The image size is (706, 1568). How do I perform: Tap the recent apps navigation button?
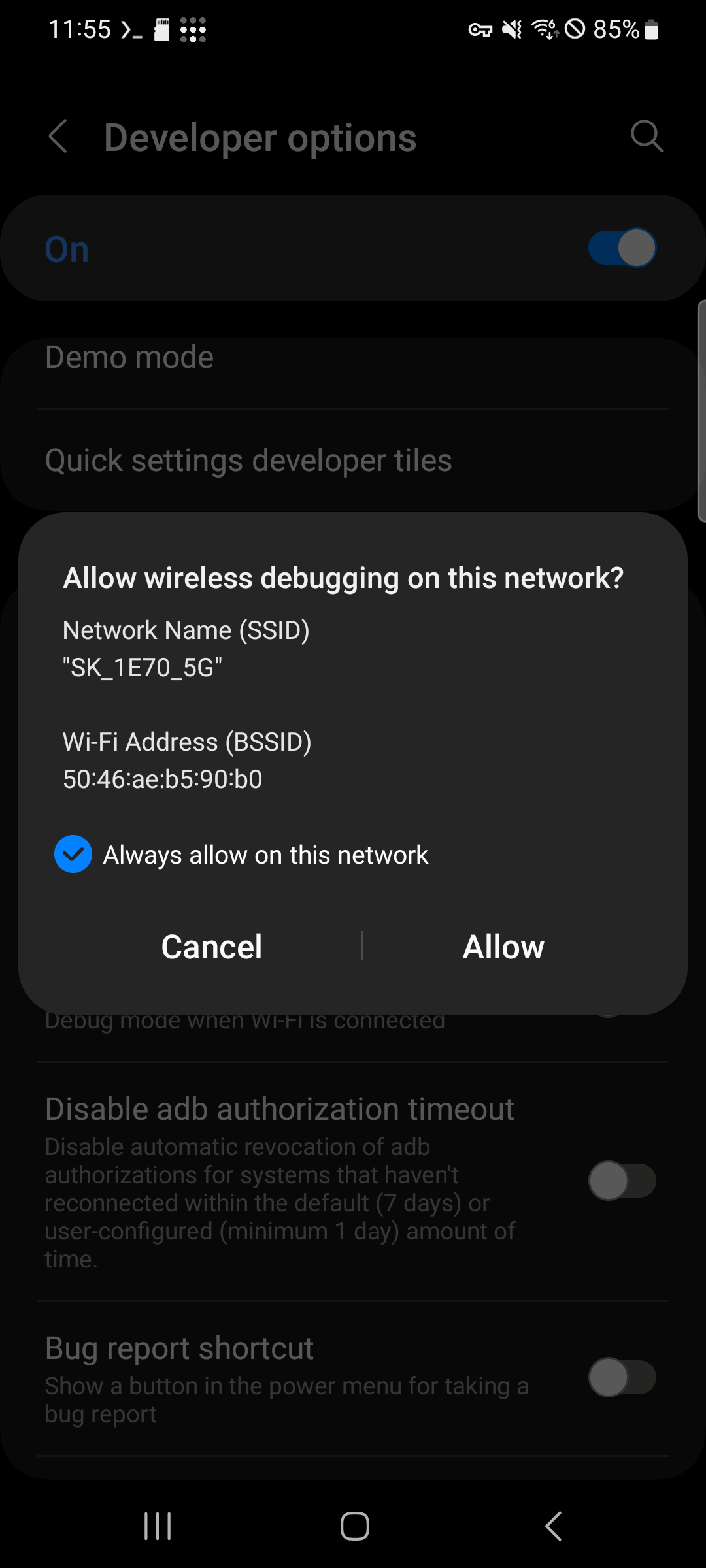(157, 1527)
